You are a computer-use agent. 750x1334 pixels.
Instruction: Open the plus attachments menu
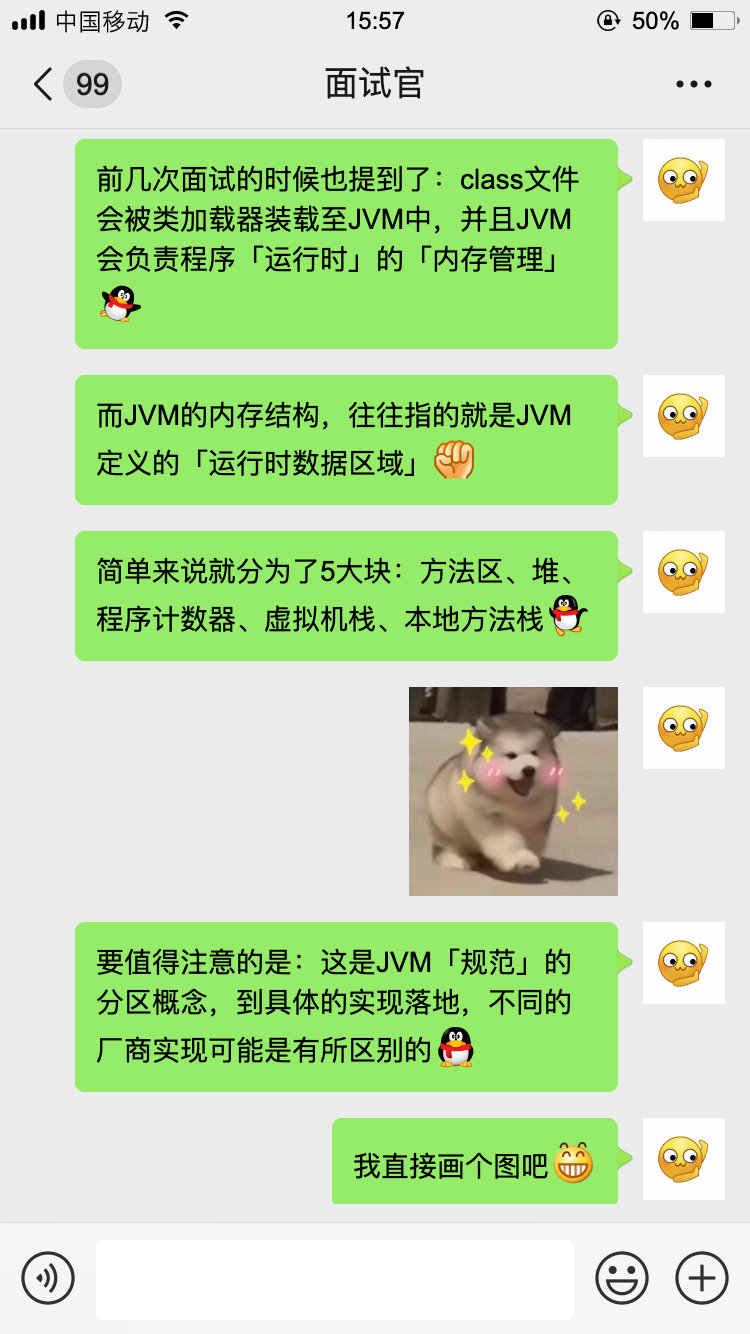coord(702,1278)
